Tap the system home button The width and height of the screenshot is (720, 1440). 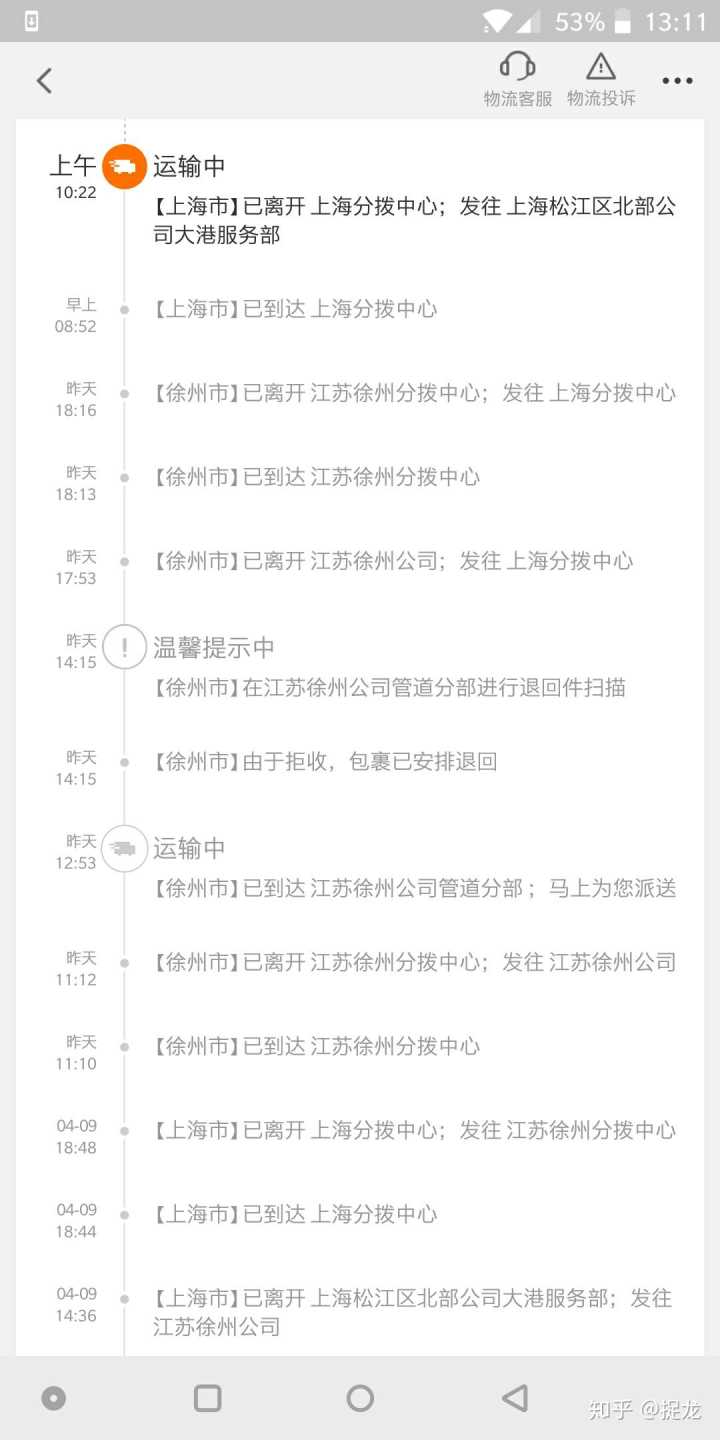coord(360,1398)
